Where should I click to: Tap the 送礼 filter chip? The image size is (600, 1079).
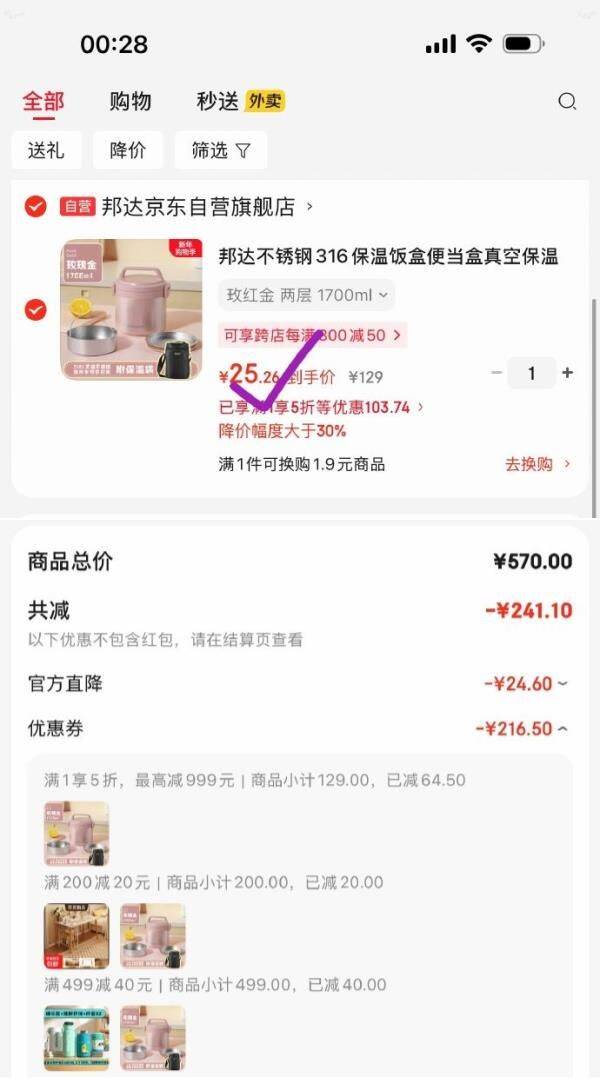[46, 150]
